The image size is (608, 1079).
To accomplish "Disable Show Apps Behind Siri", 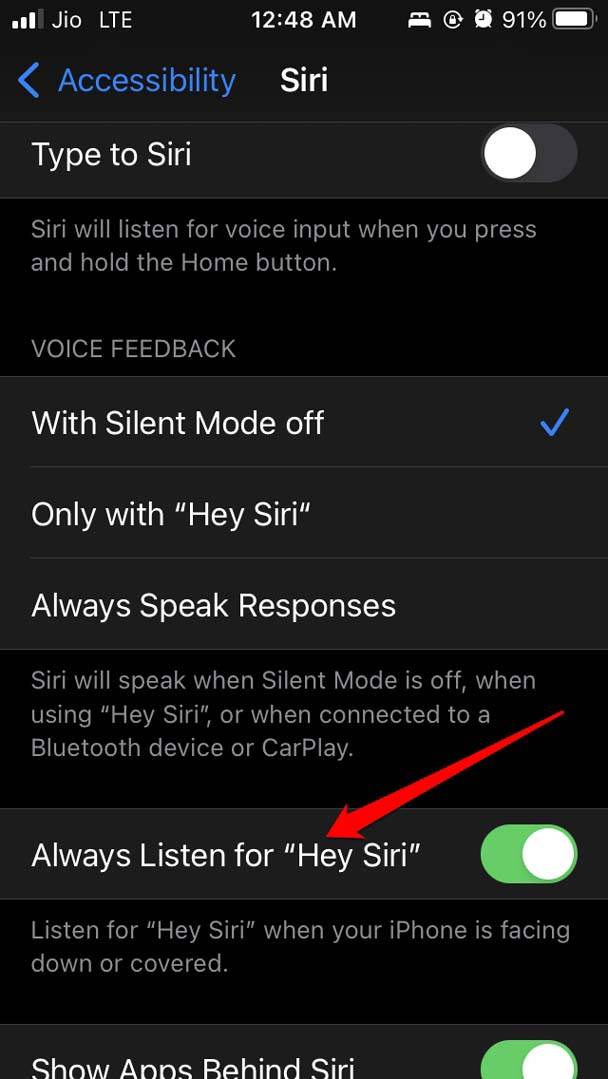I will pos(529,1060).
